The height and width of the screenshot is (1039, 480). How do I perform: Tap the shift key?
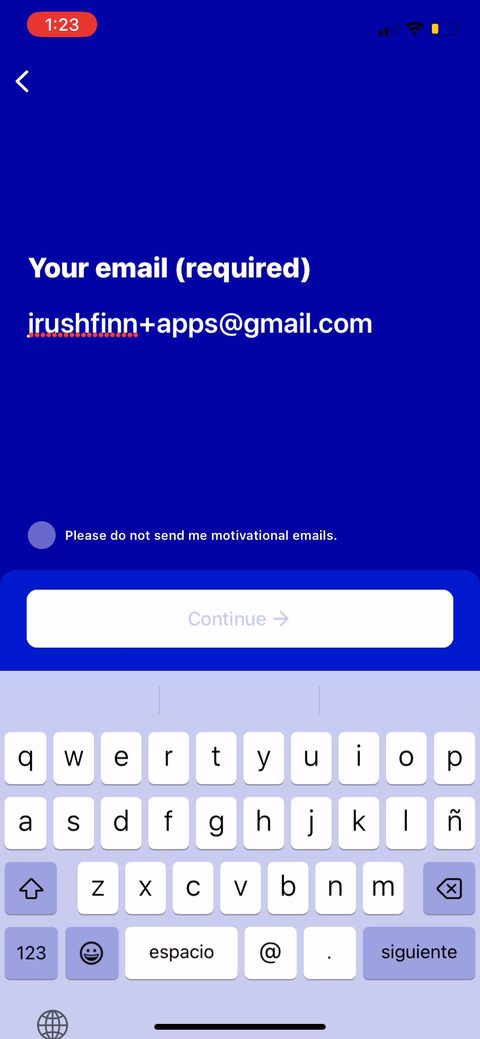click(31, 889)
